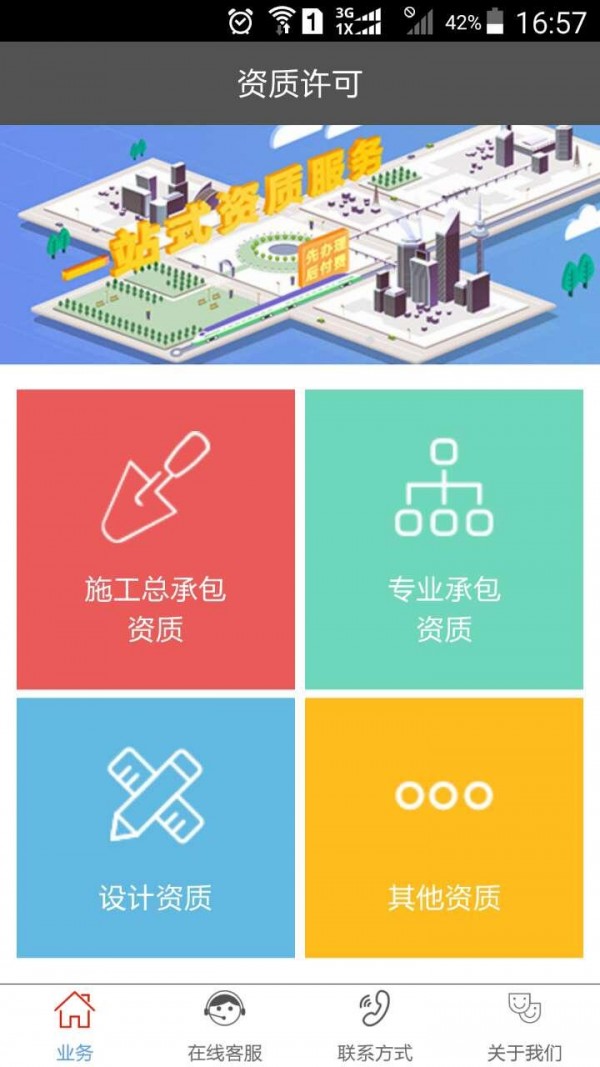The width and height of the screenshot is (600, 1067).
Task: Open the 专业承包资质 tile
Action: point(444,539)
